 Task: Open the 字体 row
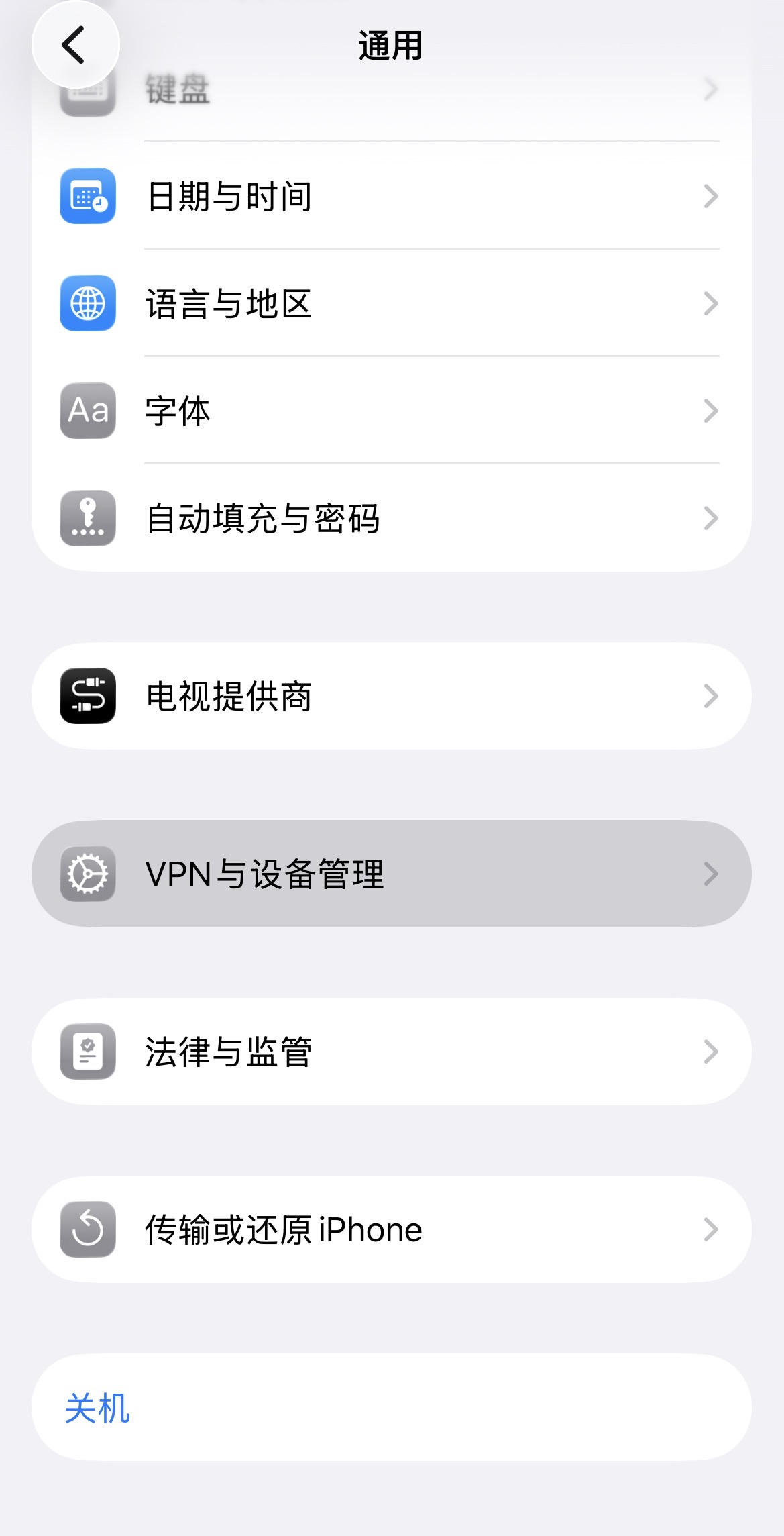click(x=392, y=411)
